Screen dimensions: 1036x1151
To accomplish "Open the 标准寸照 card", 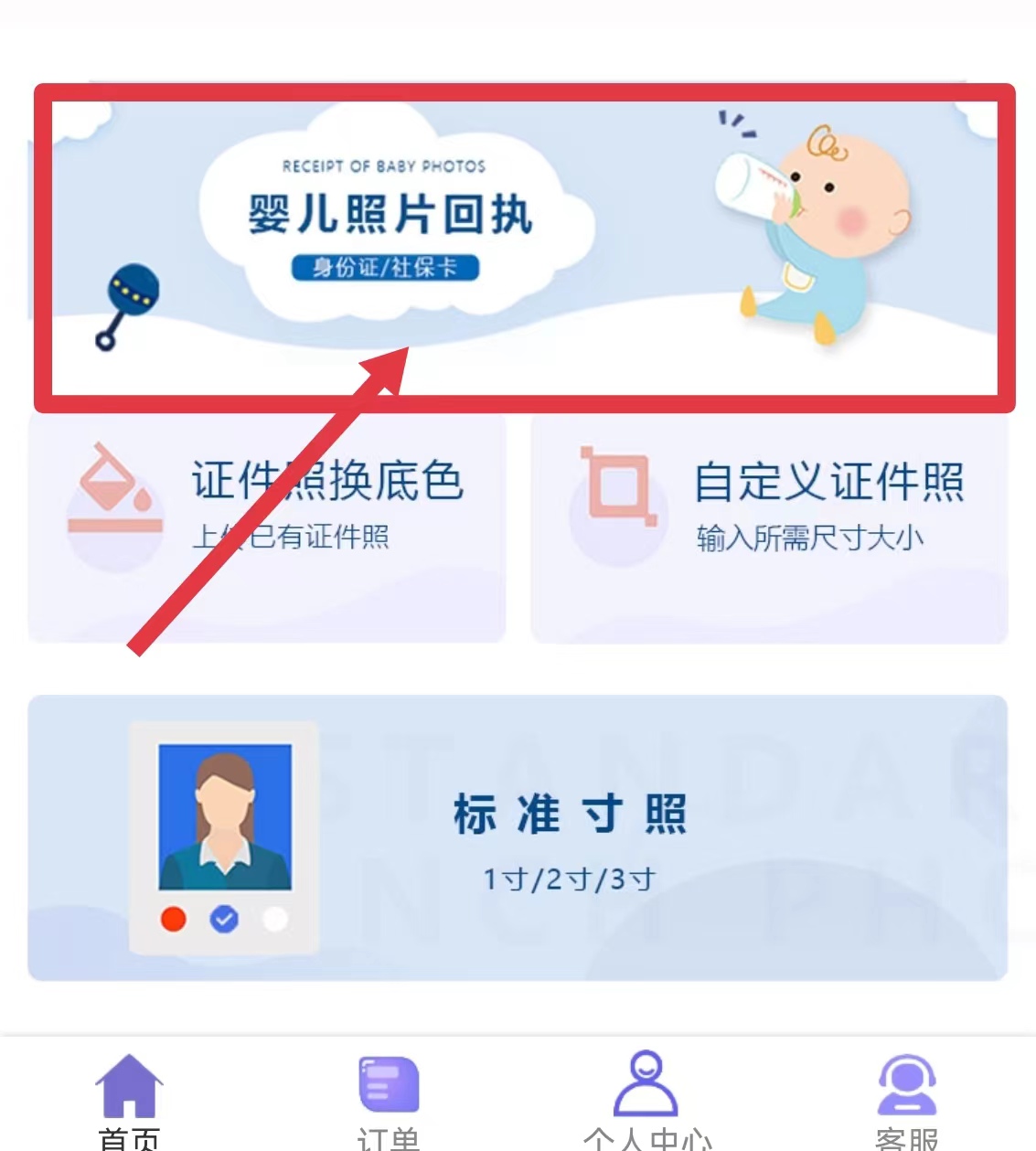I will point(518,837).
